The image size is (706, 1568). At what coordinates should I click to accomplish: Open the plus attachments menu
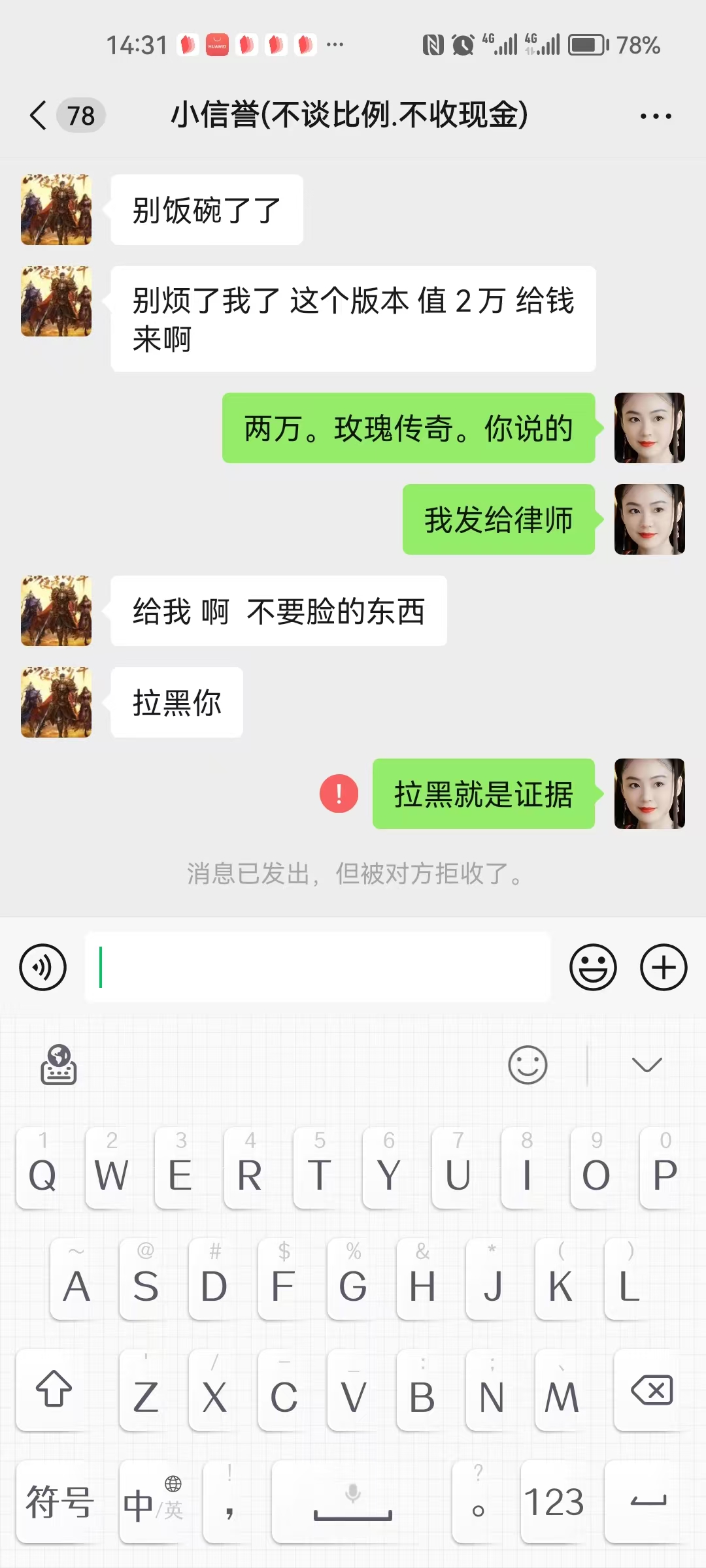click(x=664, y=968)
